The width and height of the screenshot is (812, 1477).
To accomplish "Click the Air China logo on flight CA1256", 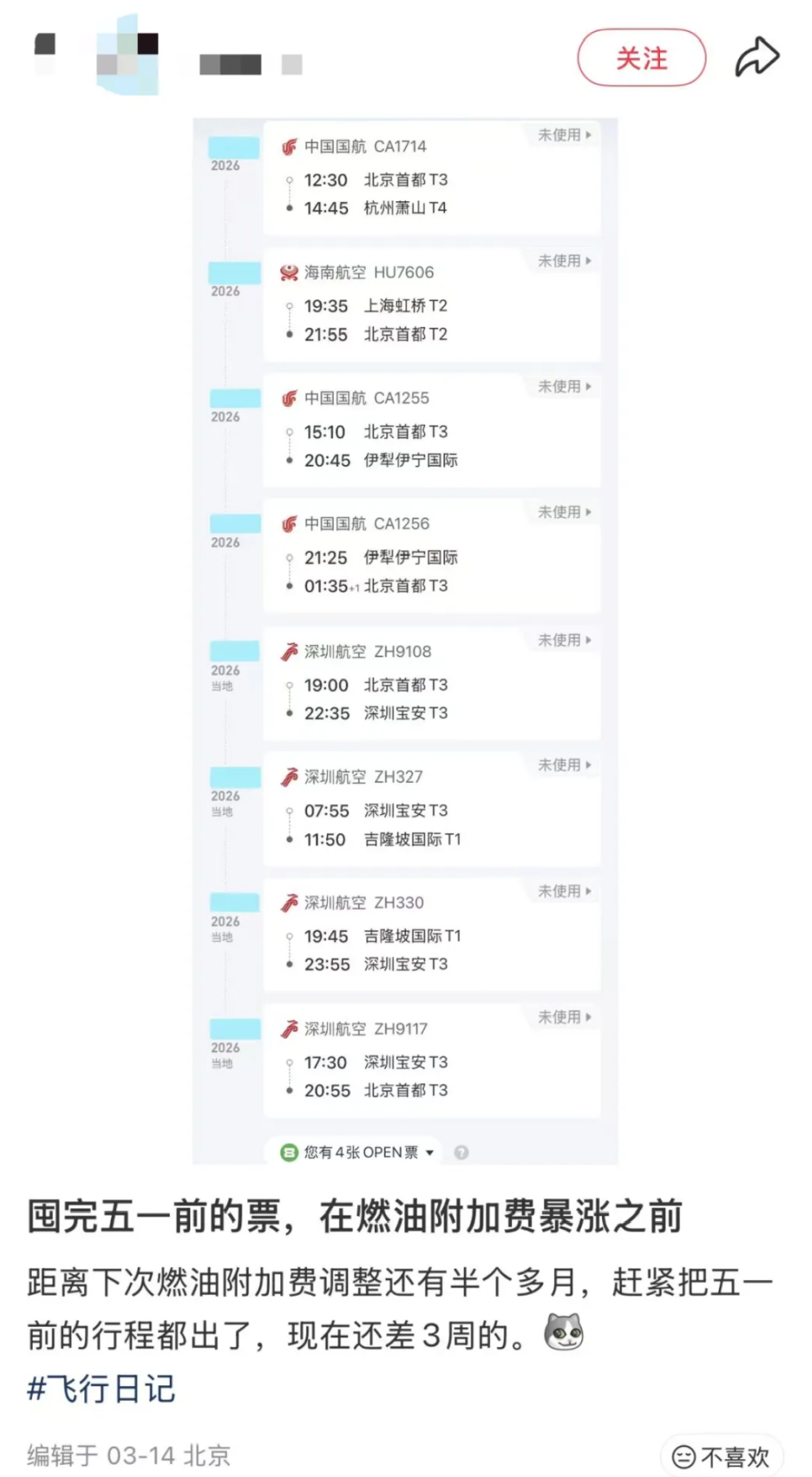I will 290,523.
